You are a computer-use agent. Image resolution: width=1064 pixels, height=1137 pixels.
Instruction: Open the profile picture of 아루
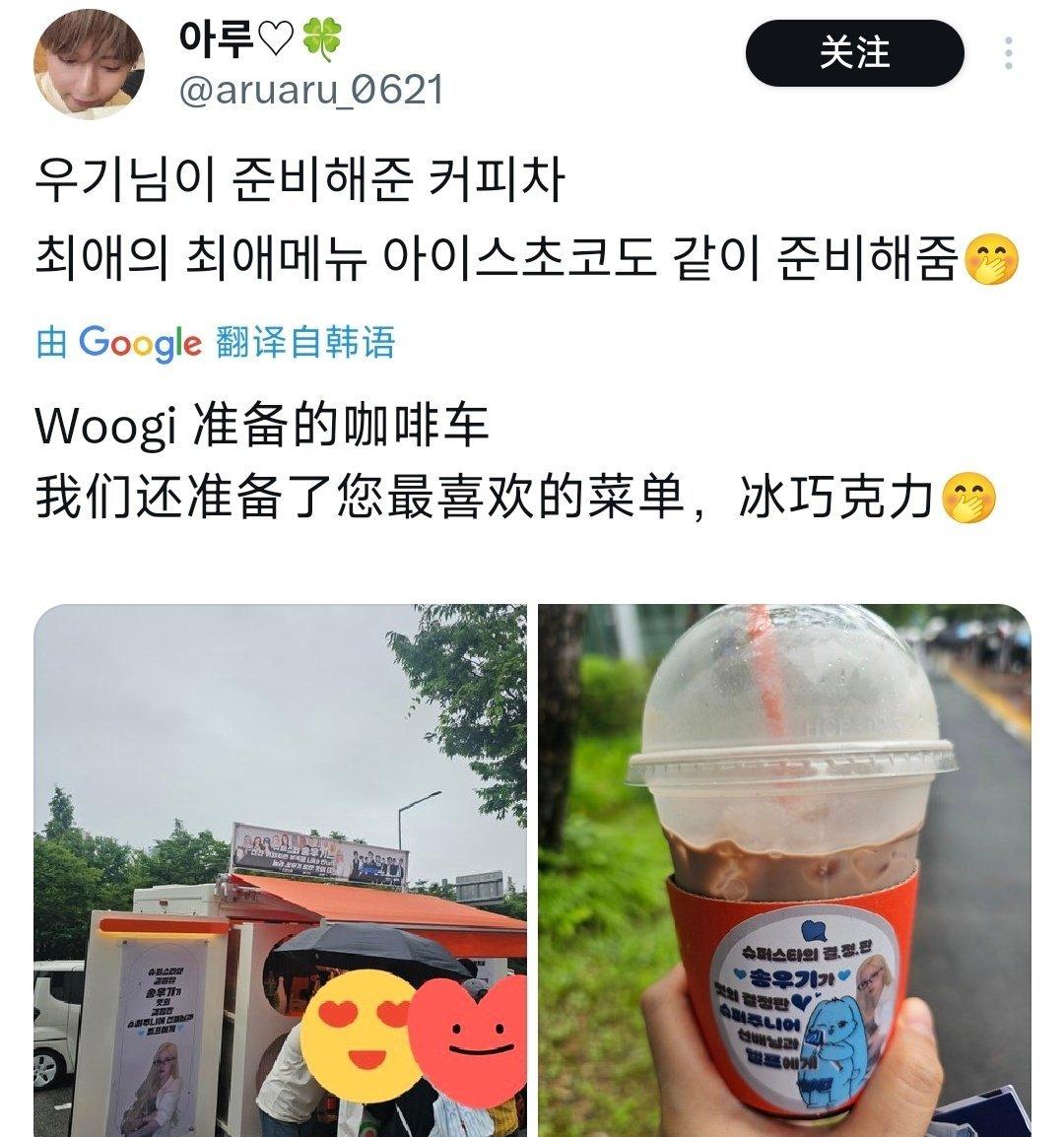point(91,65)
